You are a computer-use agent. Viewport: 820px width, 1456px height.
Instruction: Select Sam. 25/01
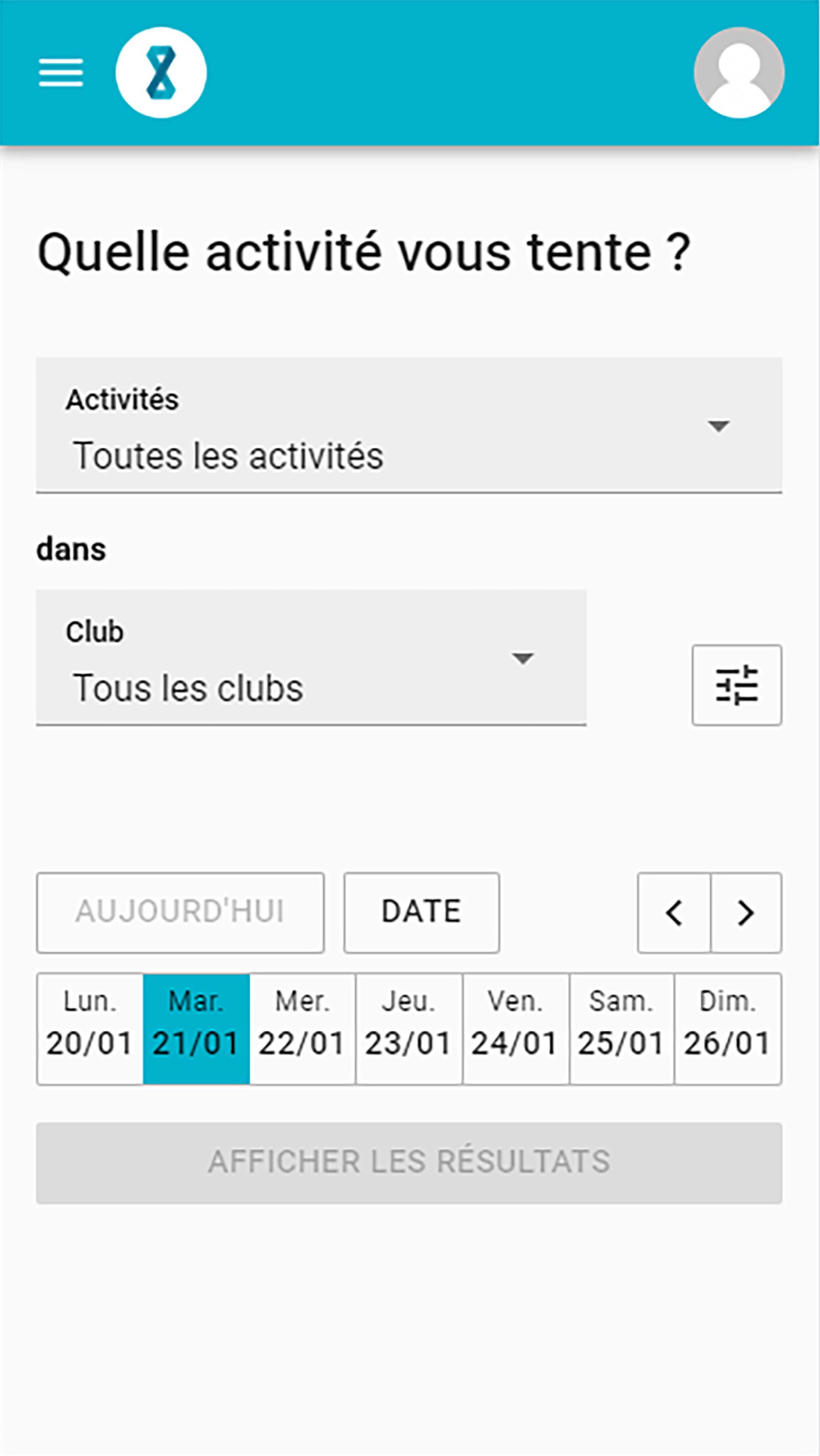622,1029
